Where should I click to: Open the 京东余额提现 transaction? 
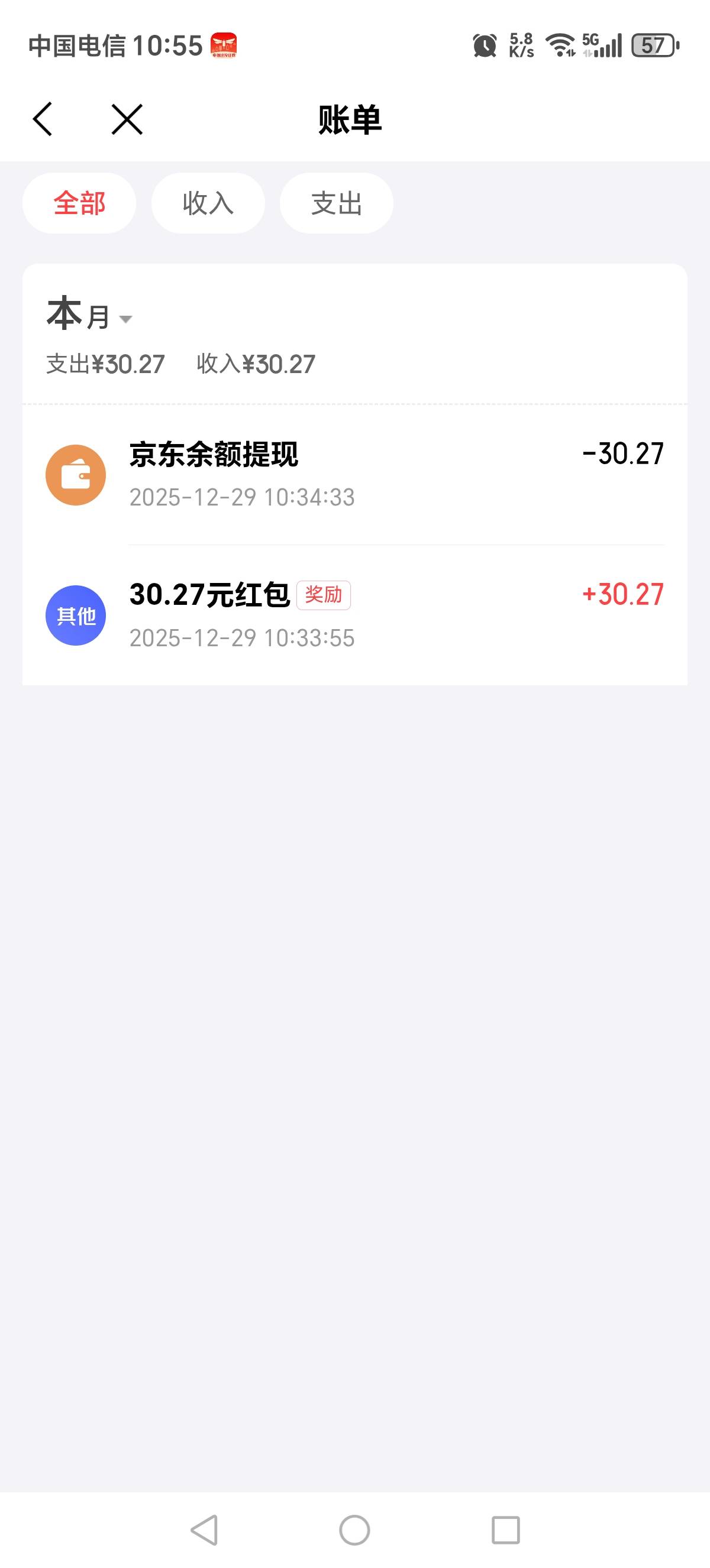click(x=354, y=475)
